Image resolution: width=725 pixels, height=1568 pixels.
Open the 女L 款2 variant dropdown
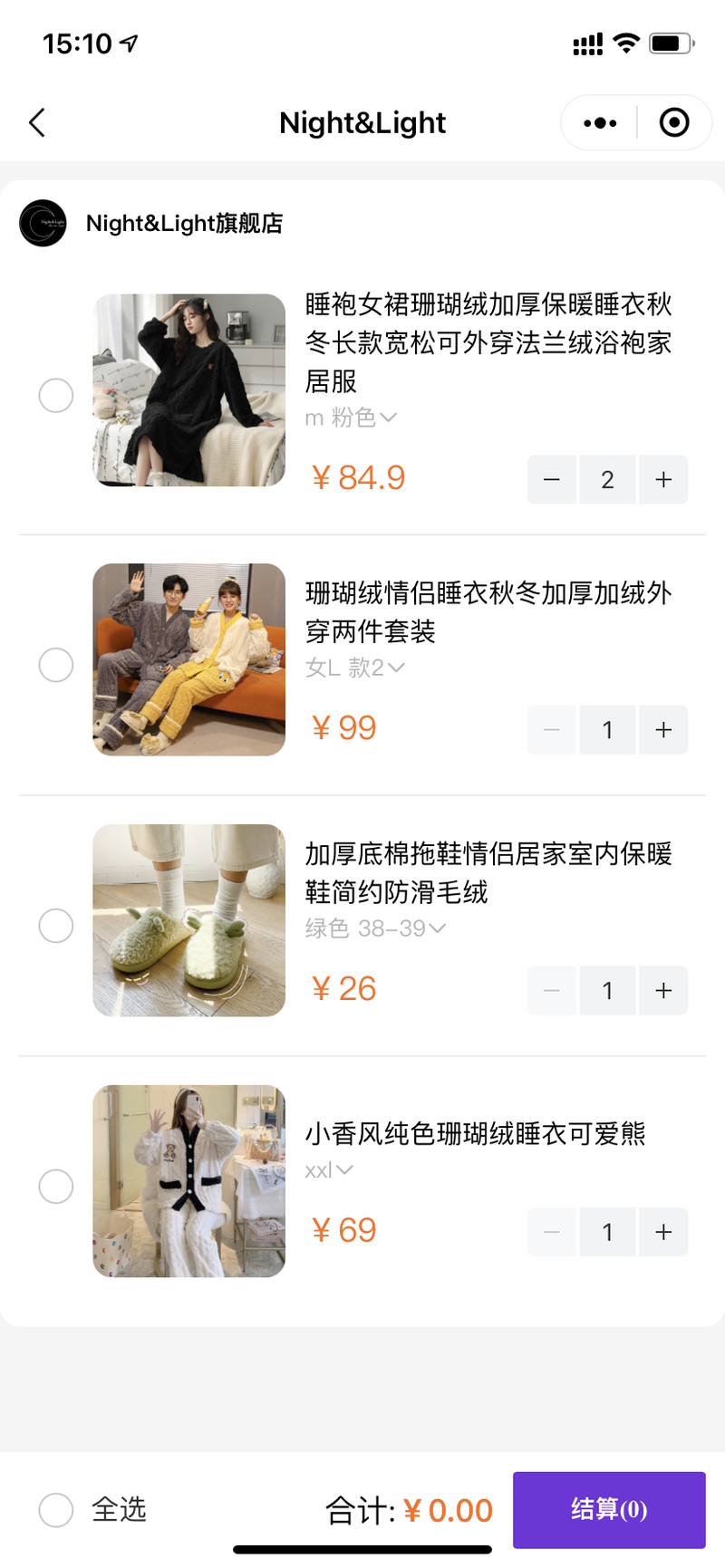pos(355,668)
